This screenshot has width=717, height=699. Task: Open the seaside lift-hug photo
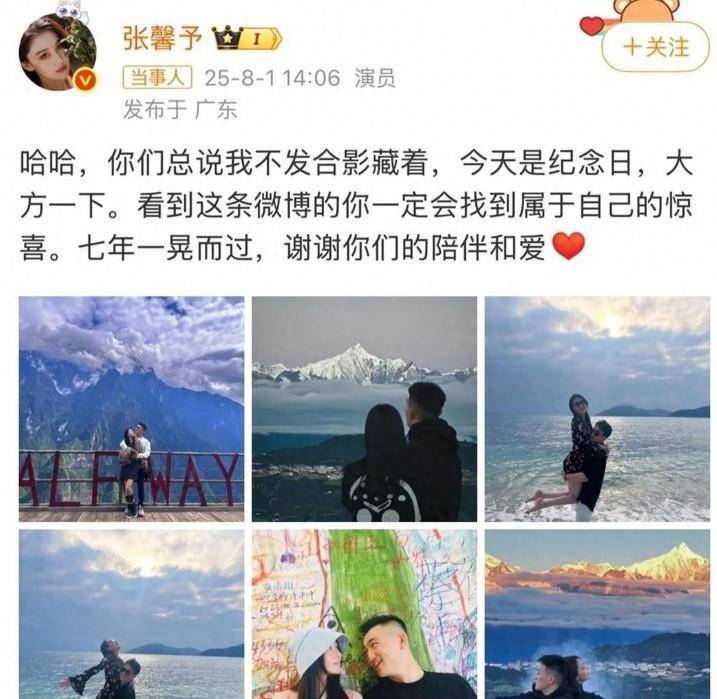pos(597,409)
